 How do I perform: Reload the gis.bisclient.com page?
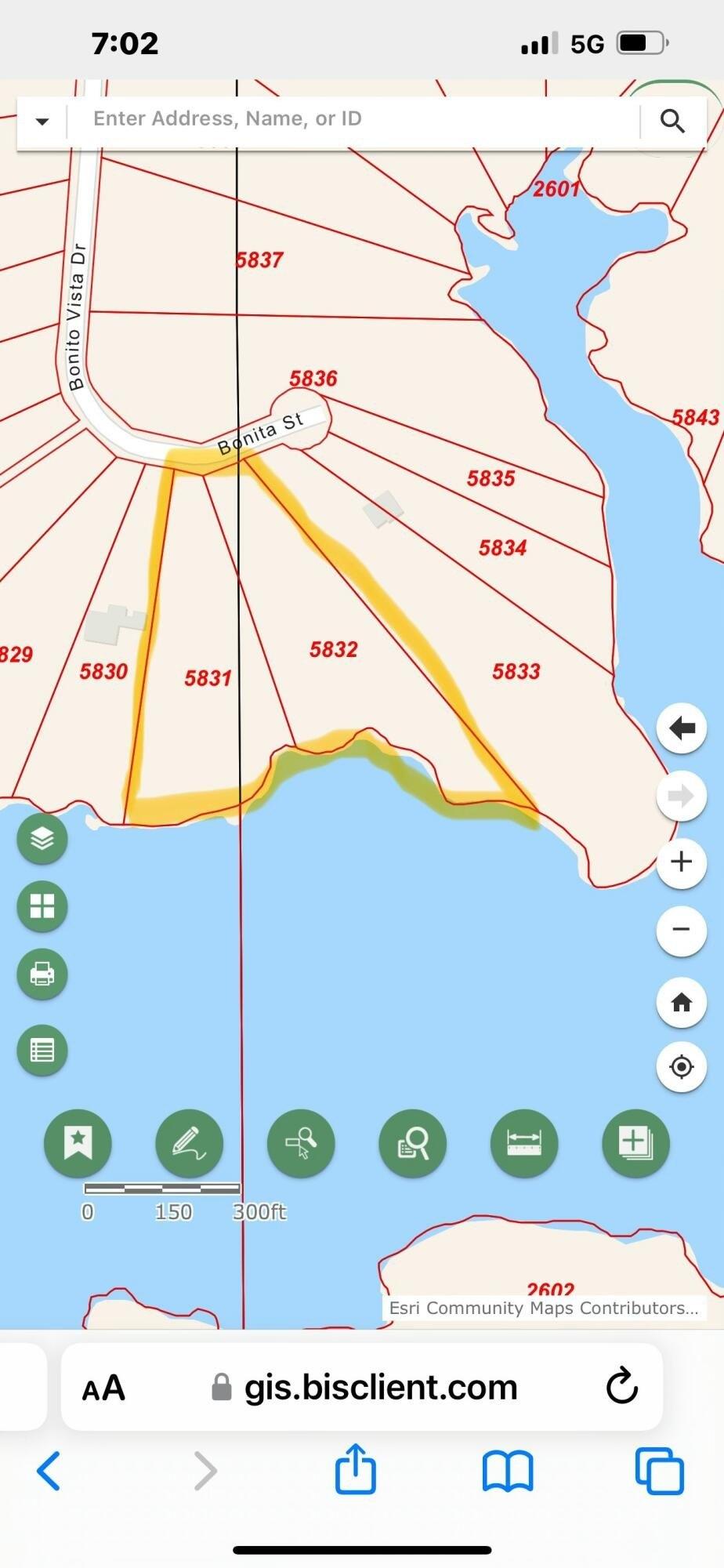(x=621, y=1387)
